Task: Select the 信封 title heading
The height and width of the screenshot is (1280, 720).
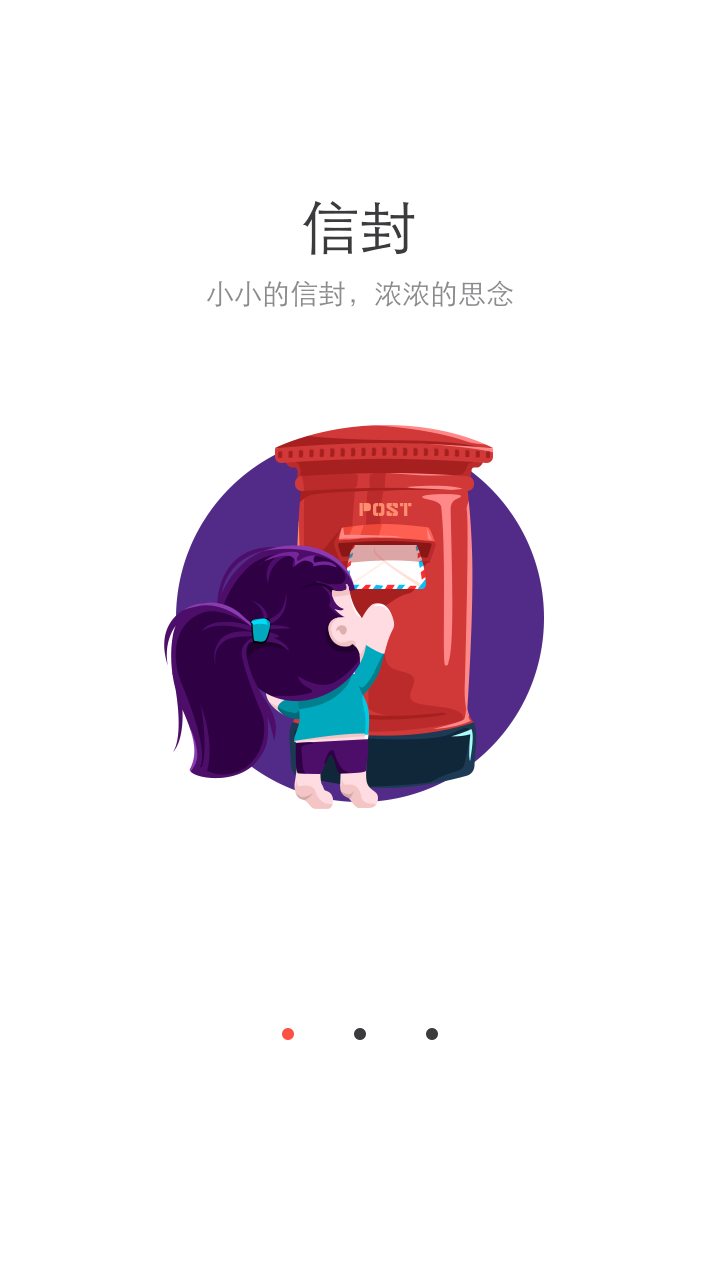Action: pyautogui.click(x=360, y=228)
